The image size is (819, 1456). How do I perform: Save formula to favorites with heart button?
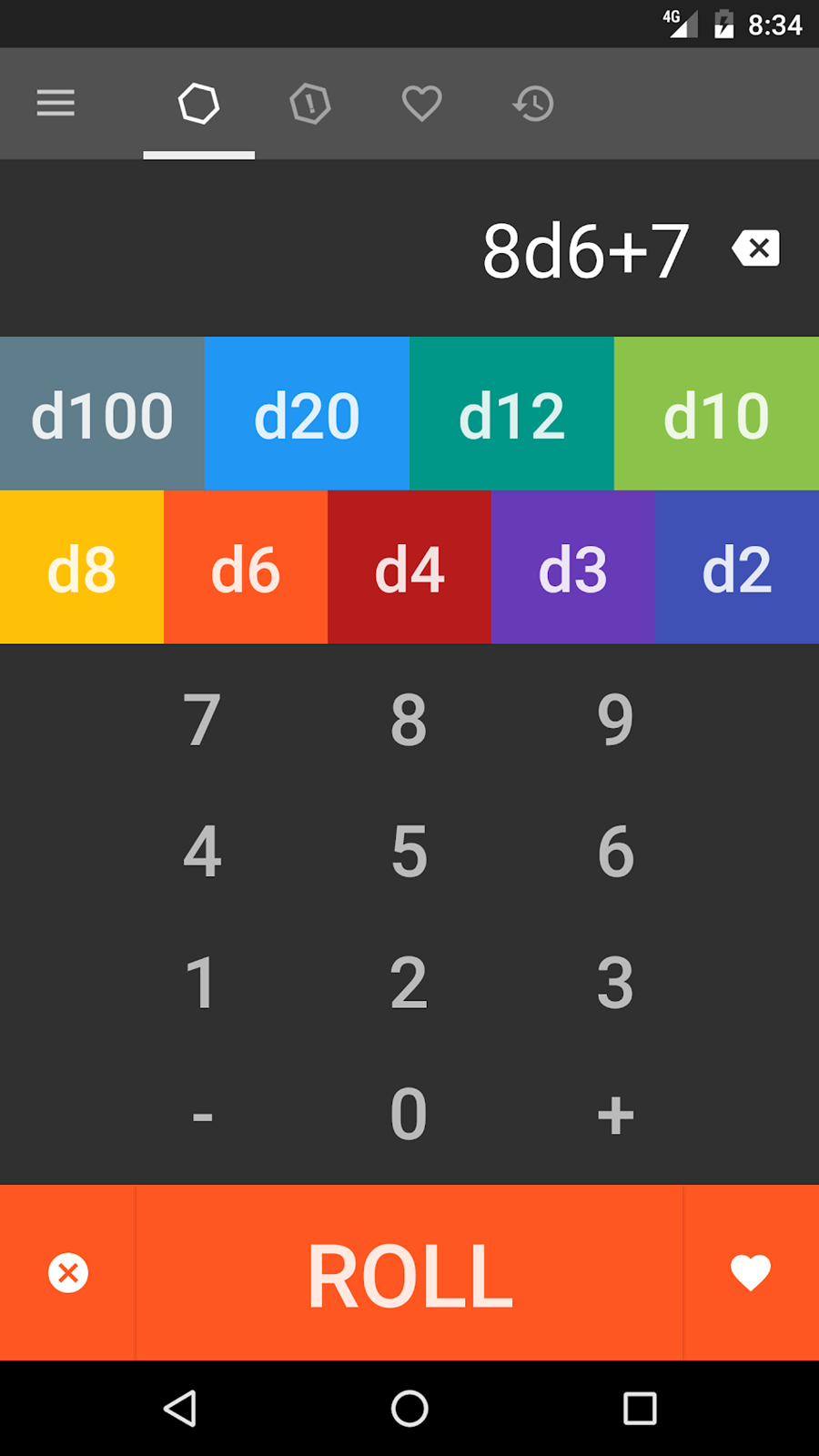751,1273
